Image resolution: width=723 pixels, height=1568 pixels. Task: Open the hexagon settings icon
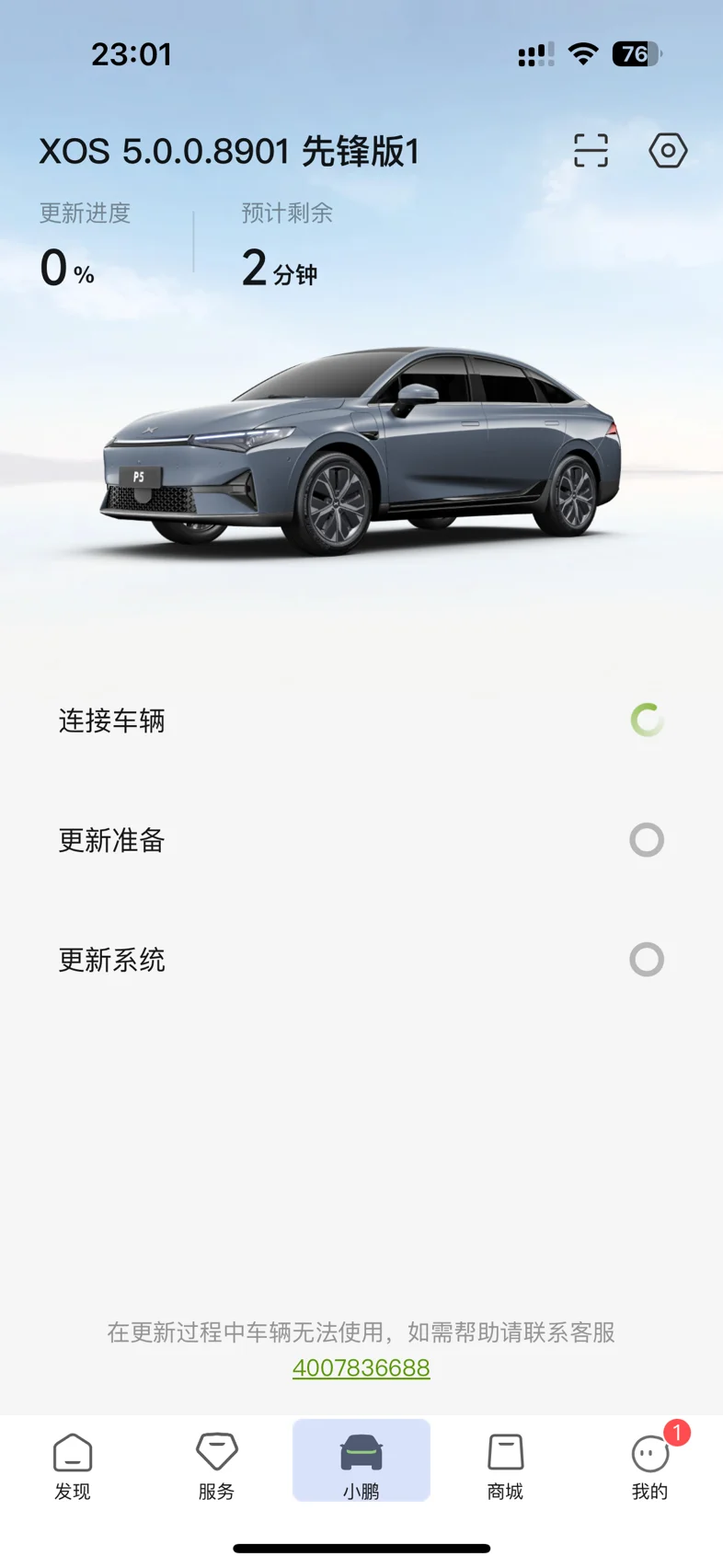click(668, 150)
